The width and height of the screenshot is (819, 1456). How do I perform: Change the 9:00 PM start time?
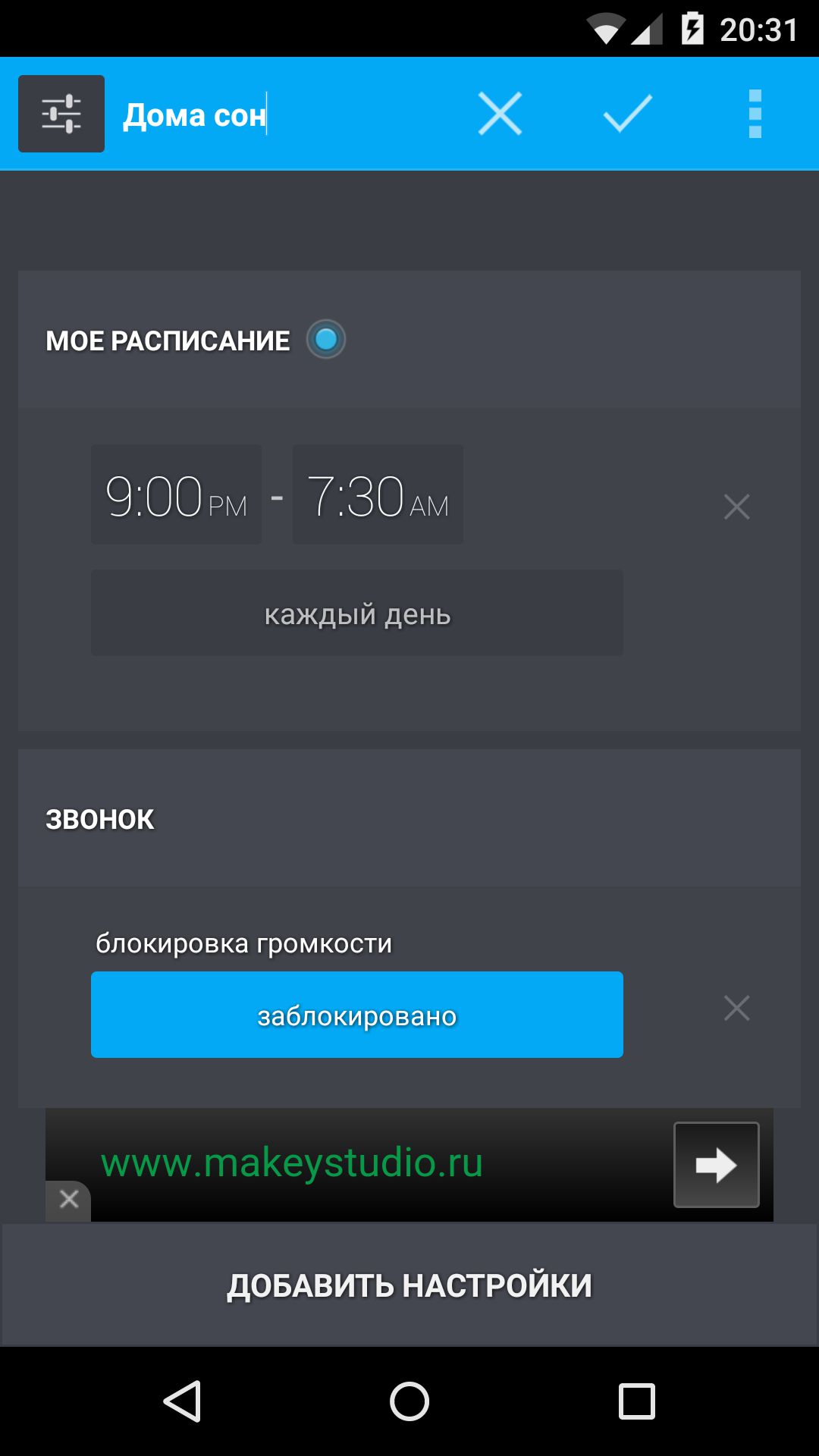[x=177, y=495]
